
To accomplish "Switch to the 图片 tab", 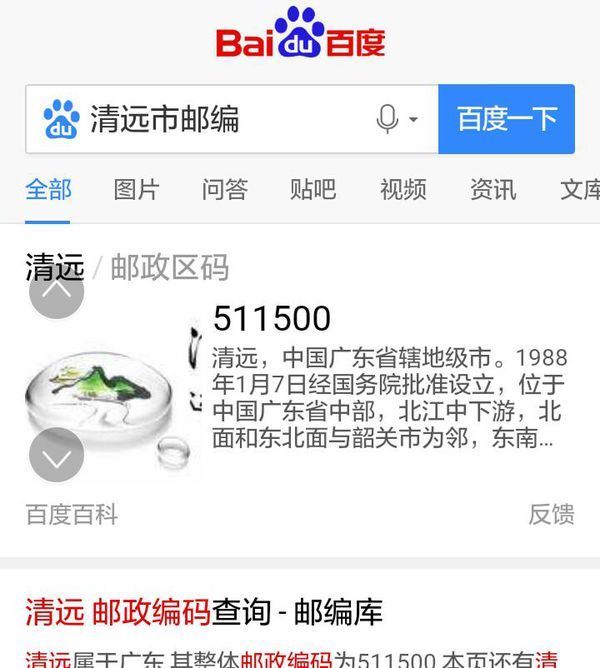I will click(136, 189).
